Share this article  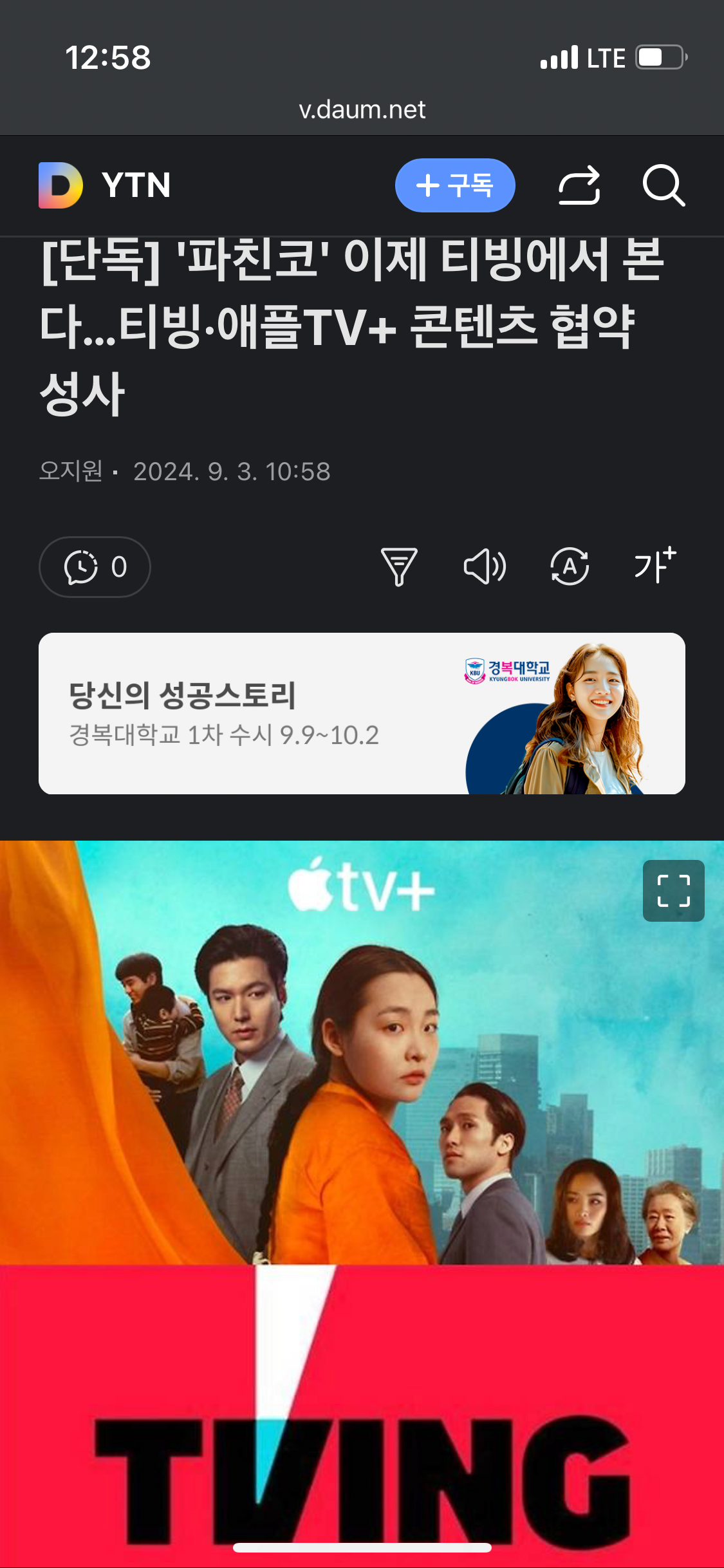(x=579, y=185)
